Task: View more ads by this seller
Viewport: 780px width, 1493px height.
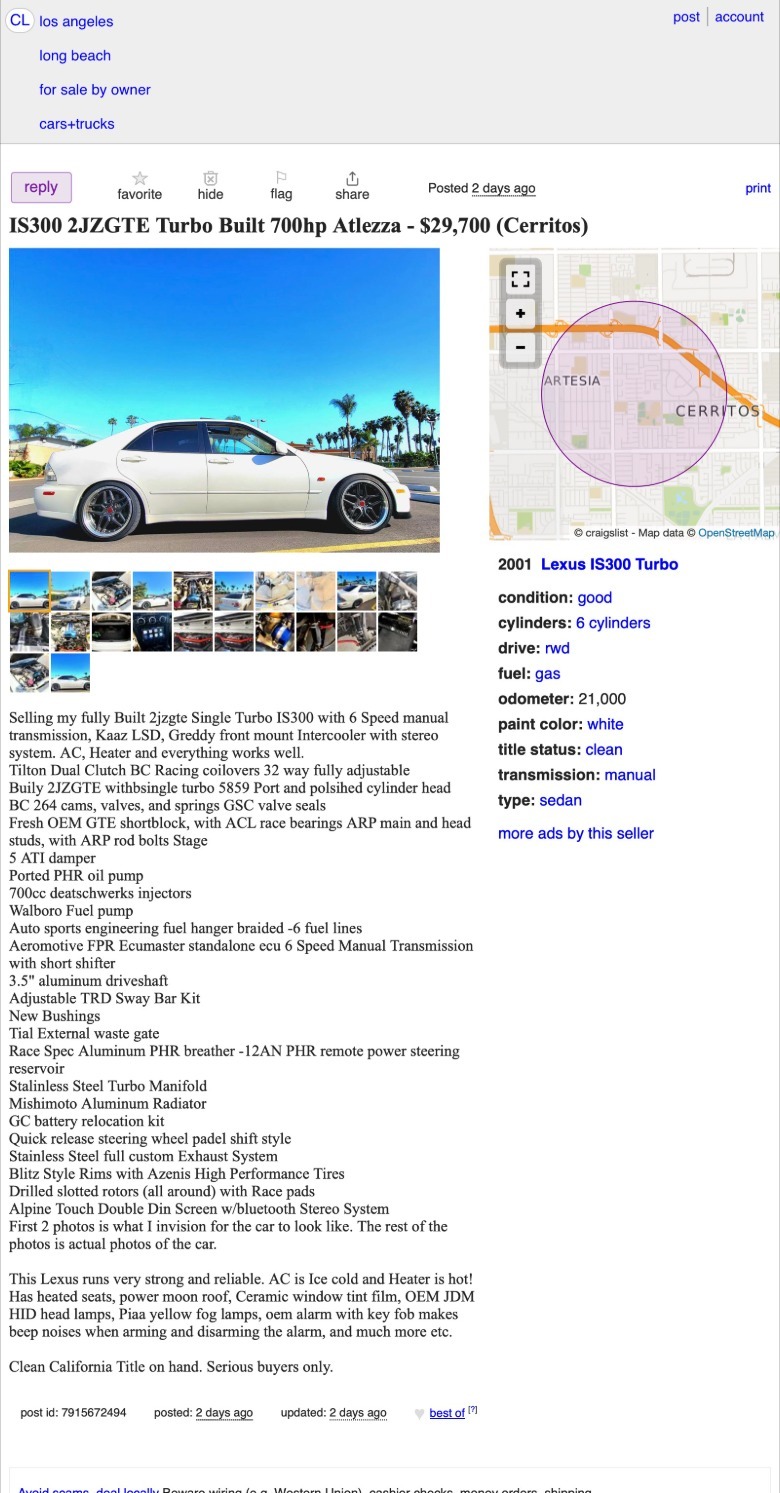Action: (x=576, y=833)
